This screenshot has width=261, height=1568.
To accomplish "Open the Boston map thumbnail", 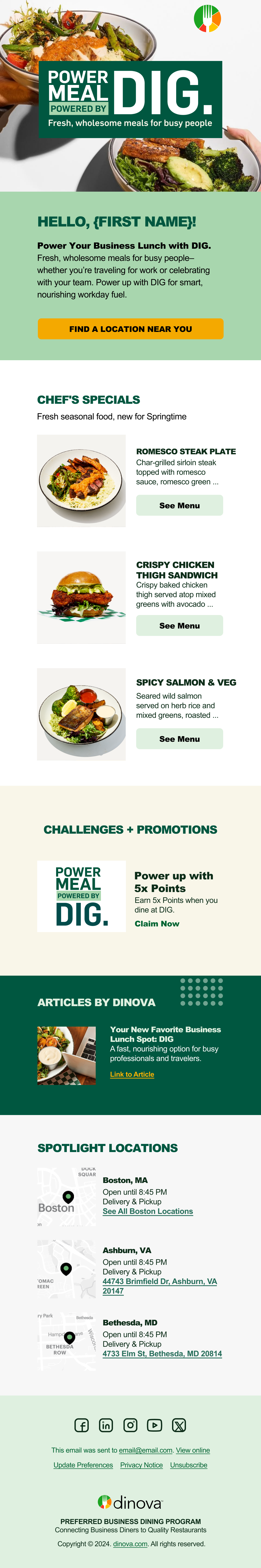I will click(x=66, y=1196).
